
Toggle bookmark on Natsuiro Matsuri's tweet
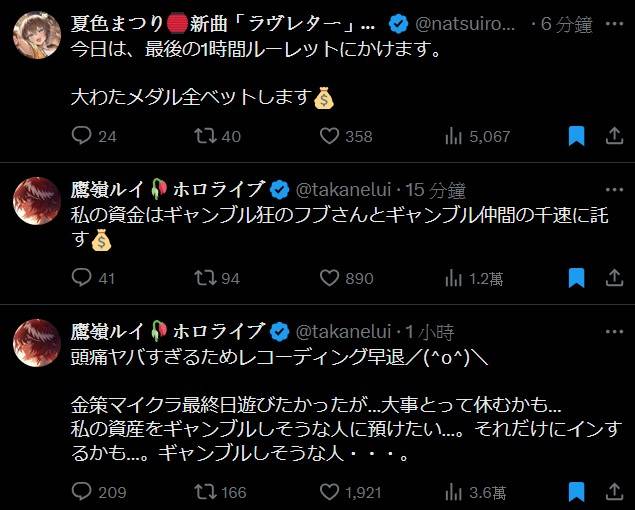(x=576, y=137)
